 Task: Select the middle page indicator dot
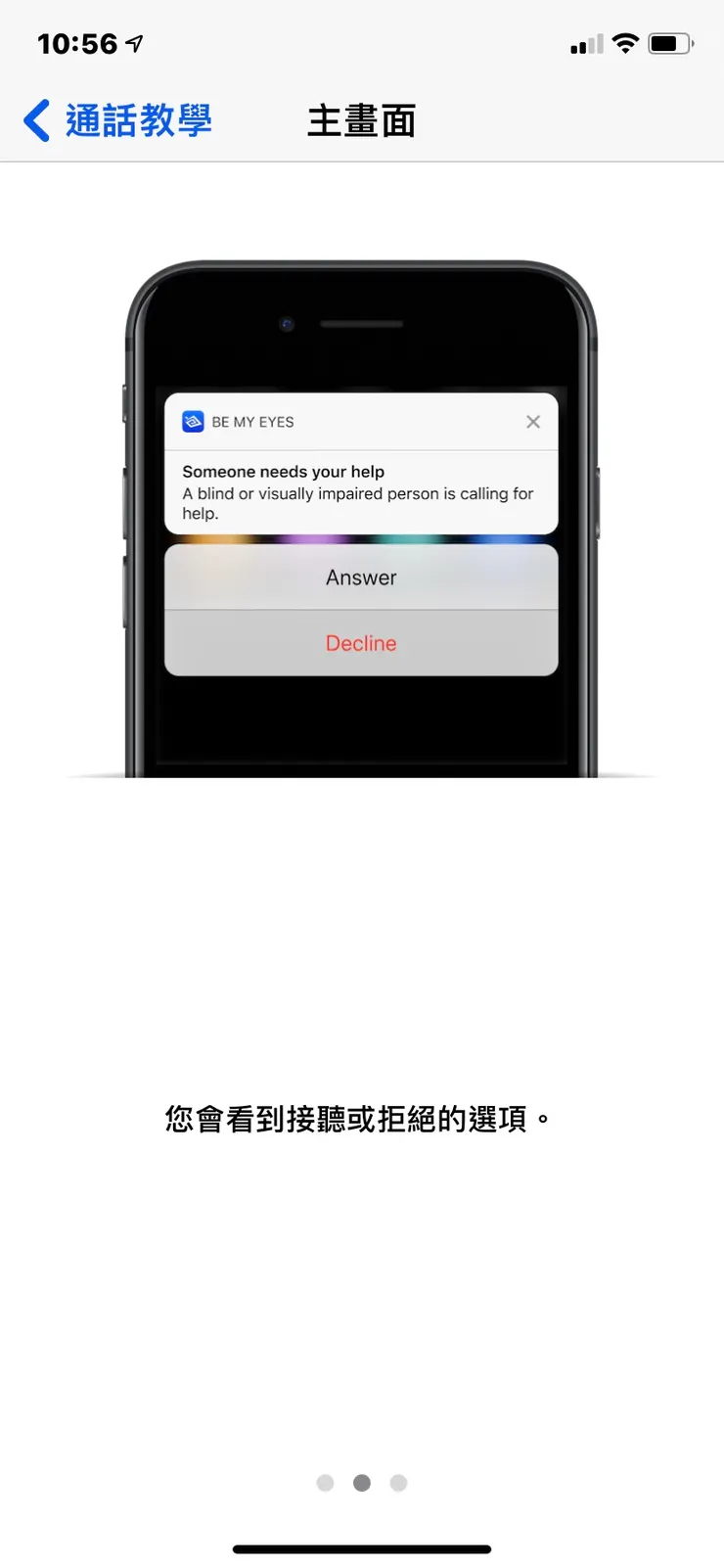[361, 1483]
